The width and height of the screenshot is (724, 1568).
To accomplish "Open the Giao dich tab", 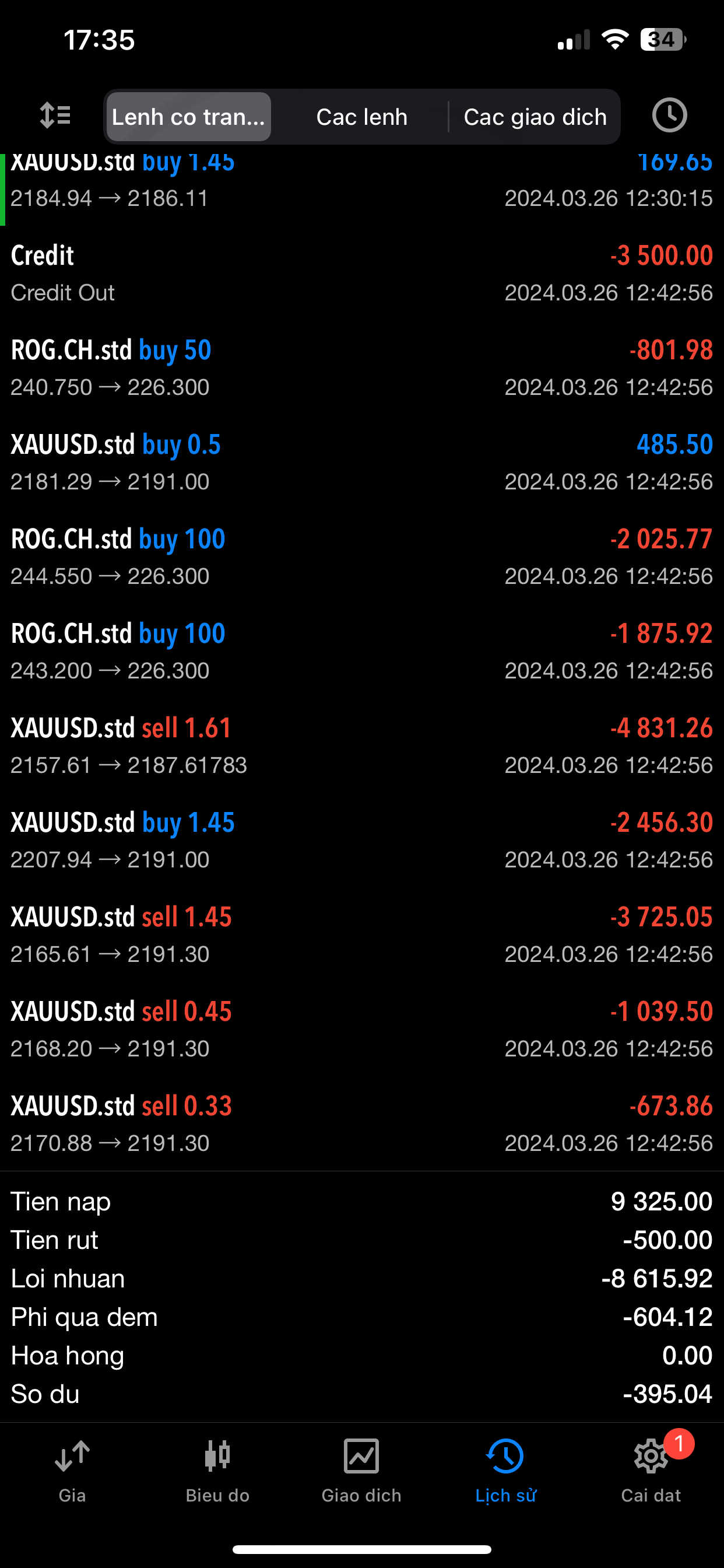I will click(361, 1469).
